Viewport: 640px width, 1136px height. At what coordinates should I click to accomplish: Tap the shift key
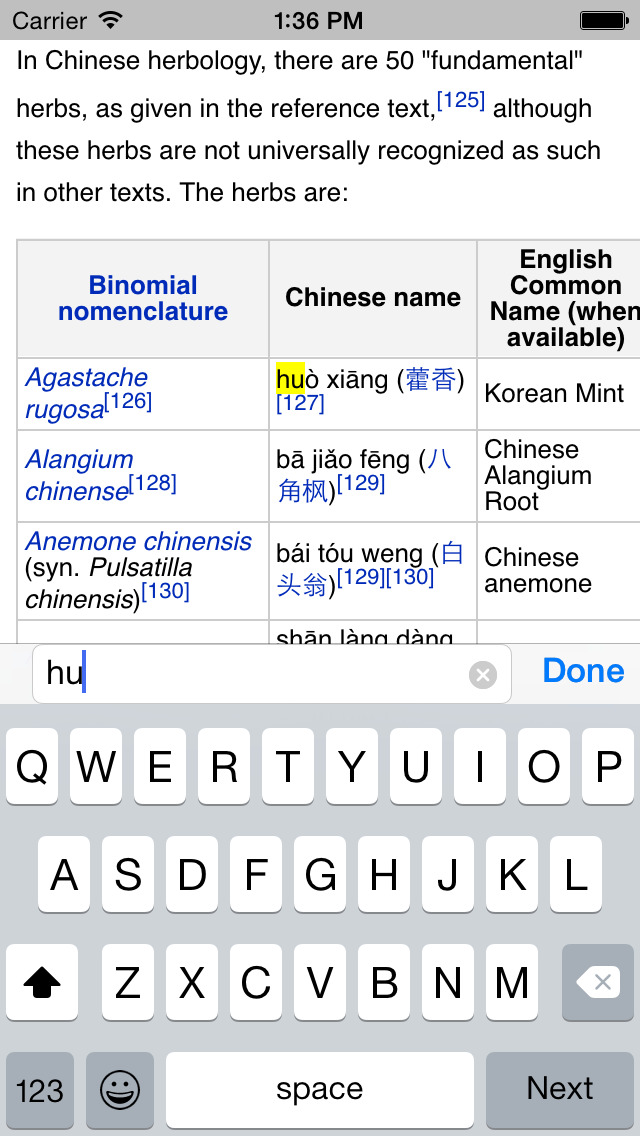[42, 982]
